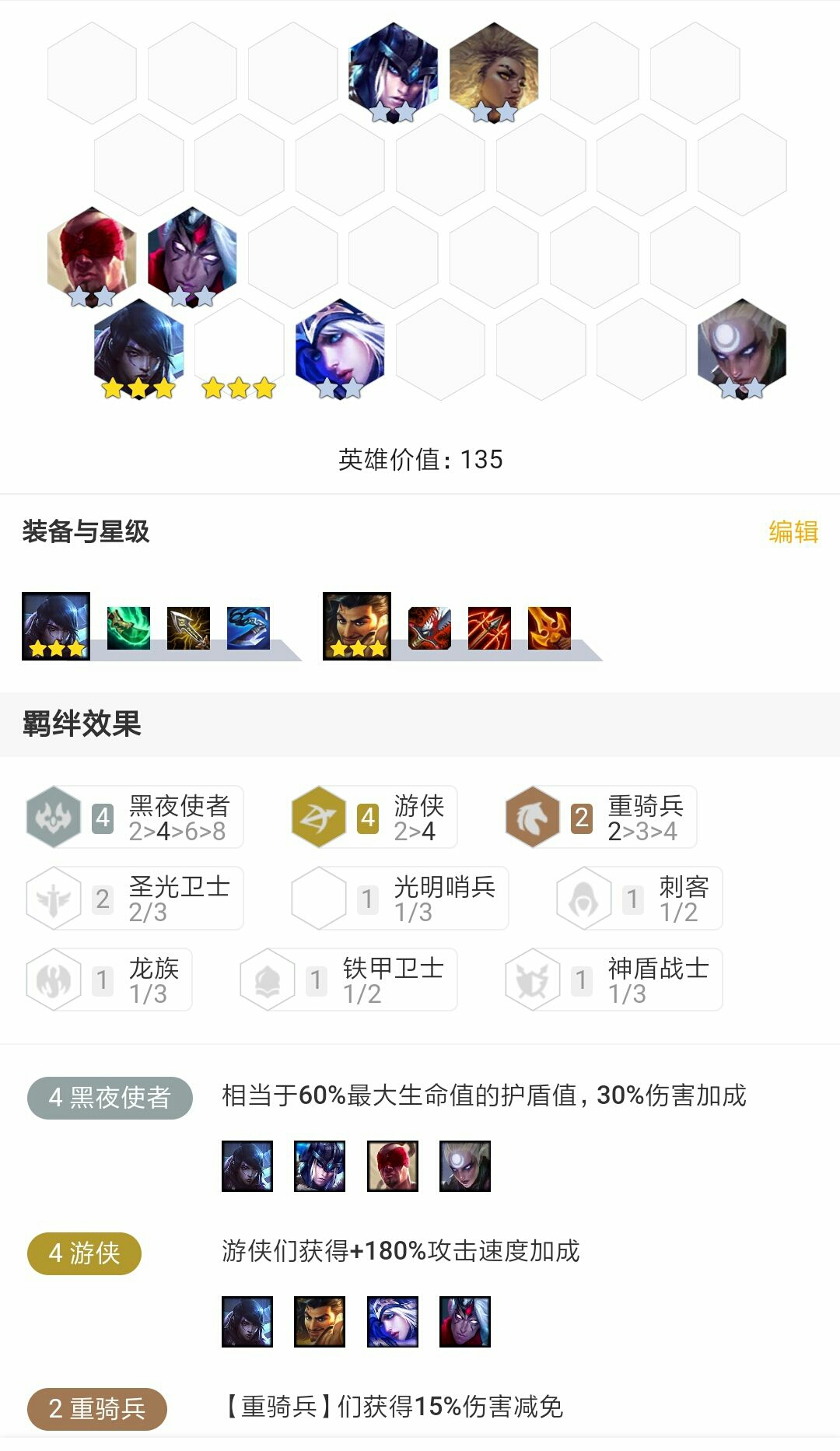Select Diana hexagon with moon emblem
The image size is (840, 1451).
[742, 347]
